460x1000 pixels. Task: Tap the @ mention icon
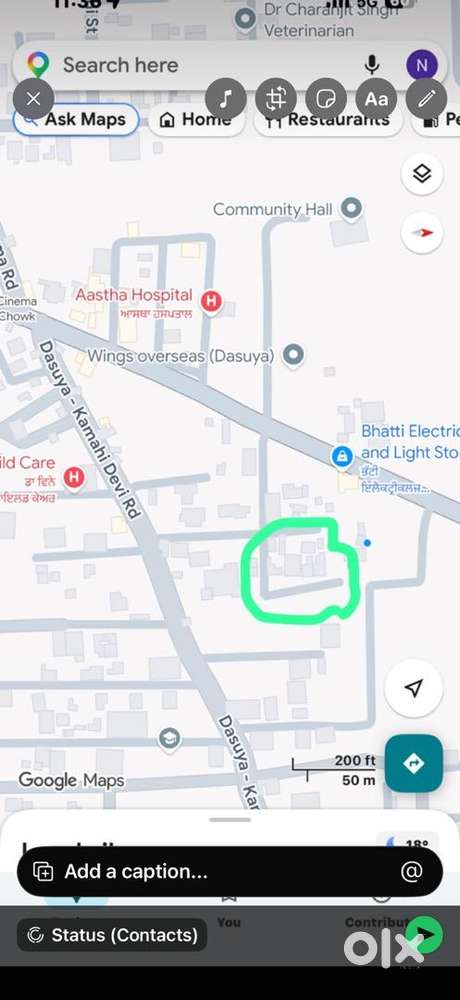coord(412,871)
